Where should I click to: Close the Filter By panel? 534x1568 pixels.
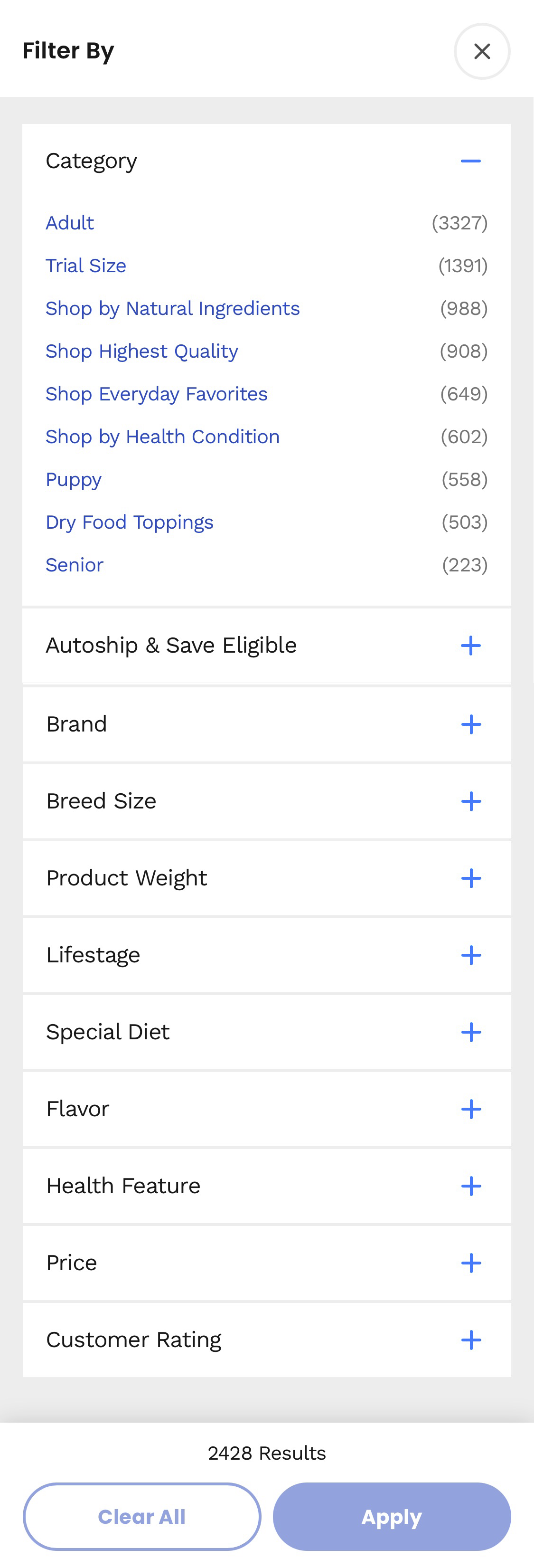[x=481, y=51]
